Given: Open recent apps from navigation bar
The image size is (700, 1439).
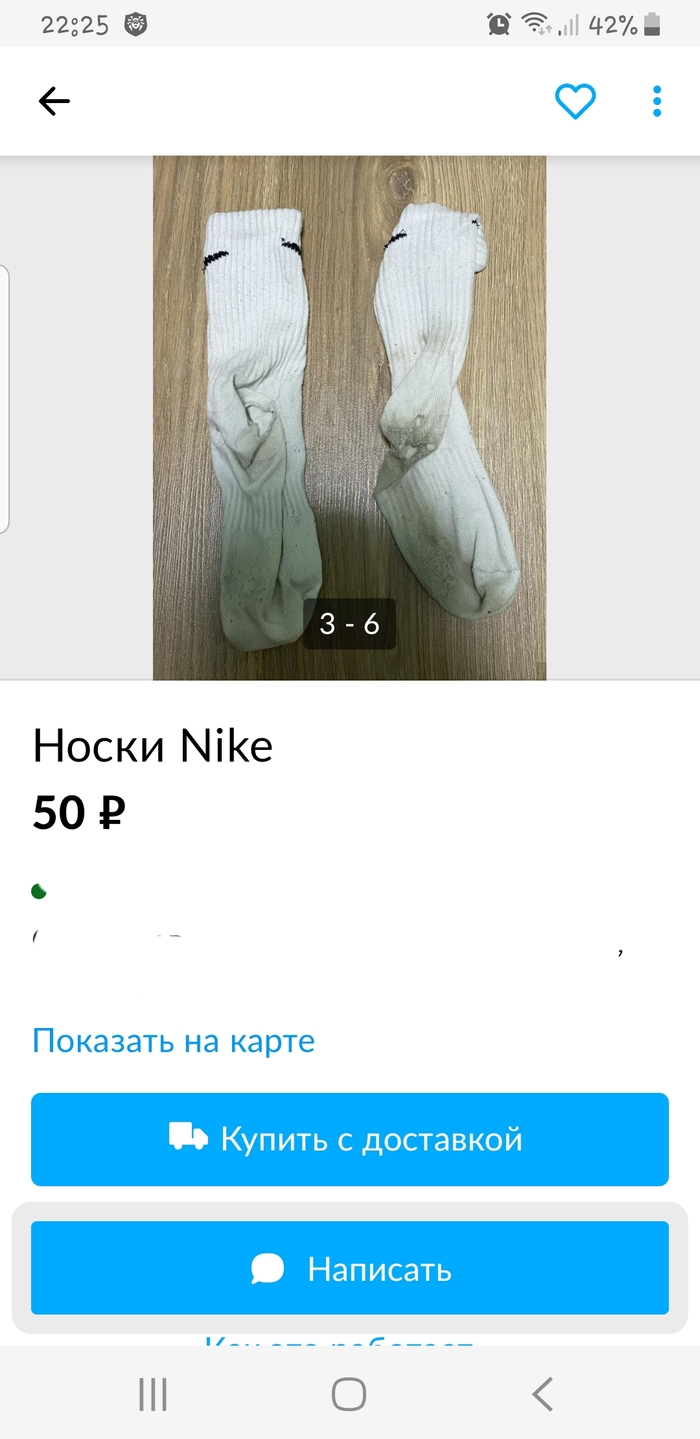Looking at the screenshot, I should 153,1393.
